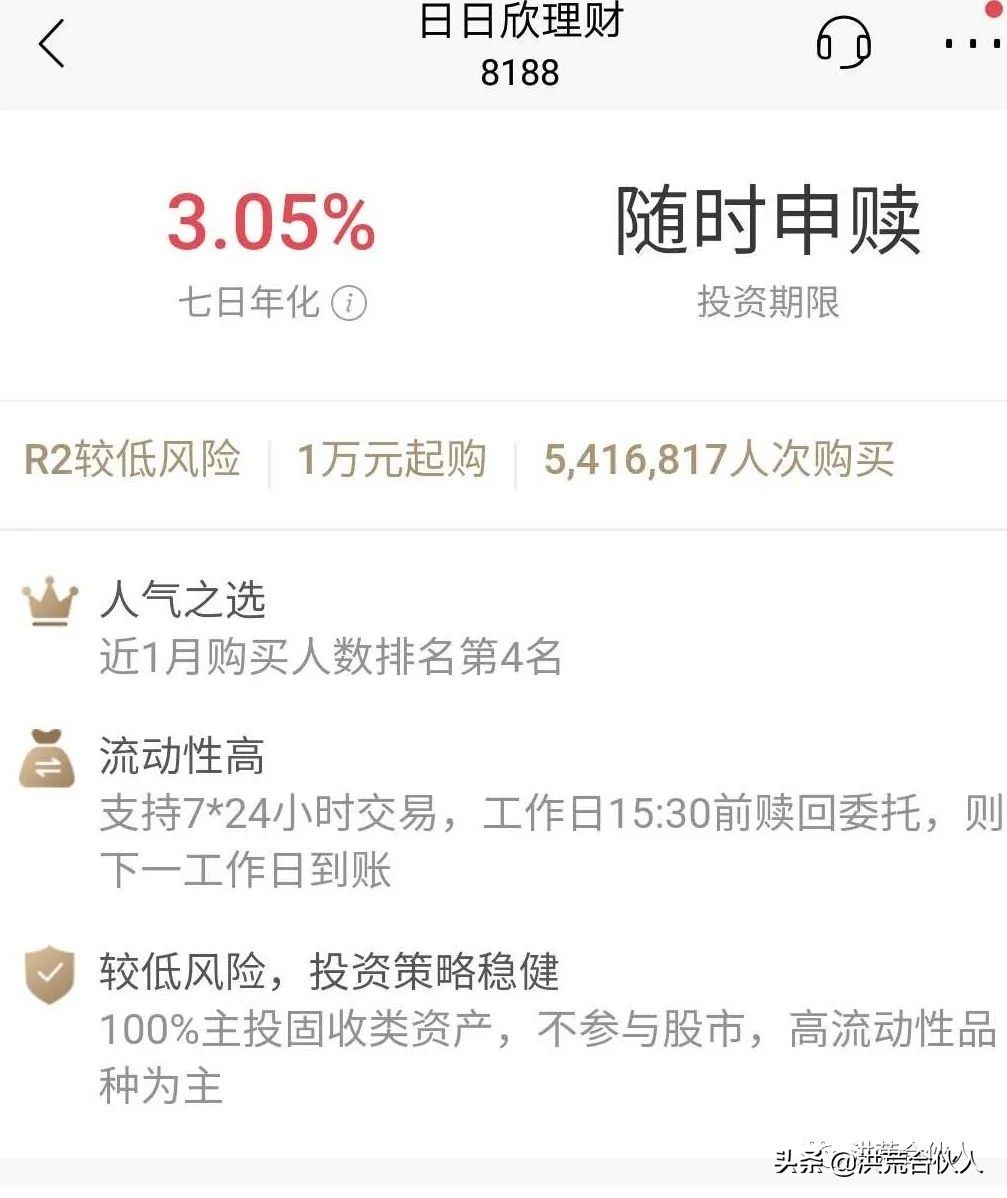This screenshot has width=1007, height=1198.
Task: Tap the back arrow to return
Action: click(x=50, y=44)
